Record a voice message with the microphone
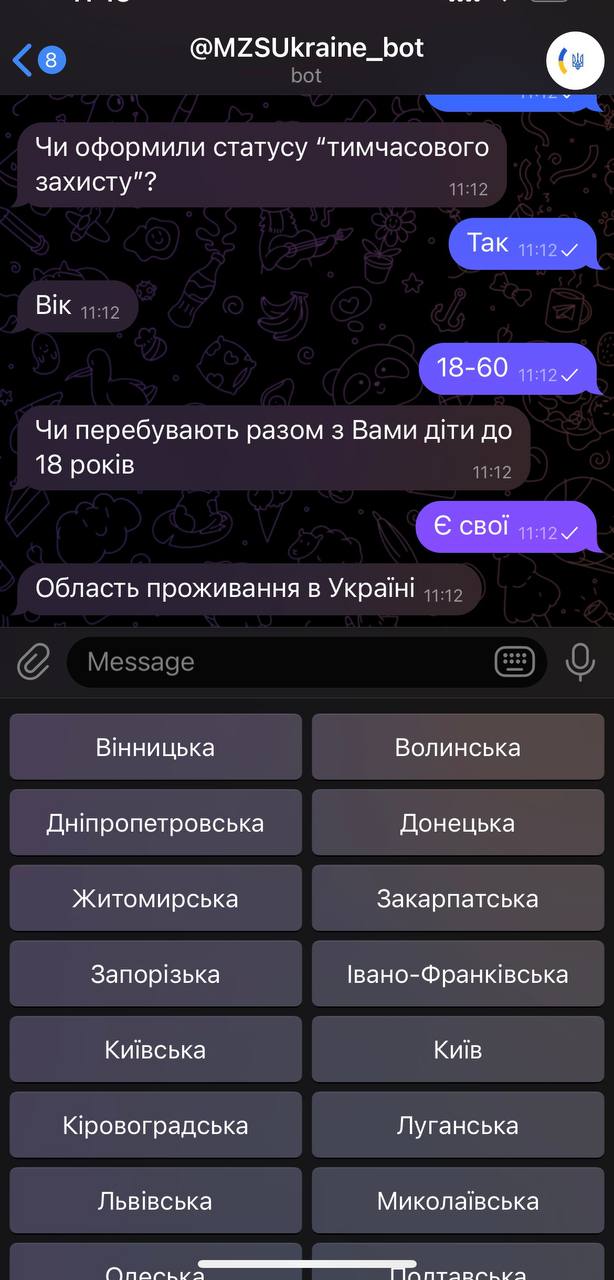Viewport: 614px width, 1280px height. coord(580,661)
